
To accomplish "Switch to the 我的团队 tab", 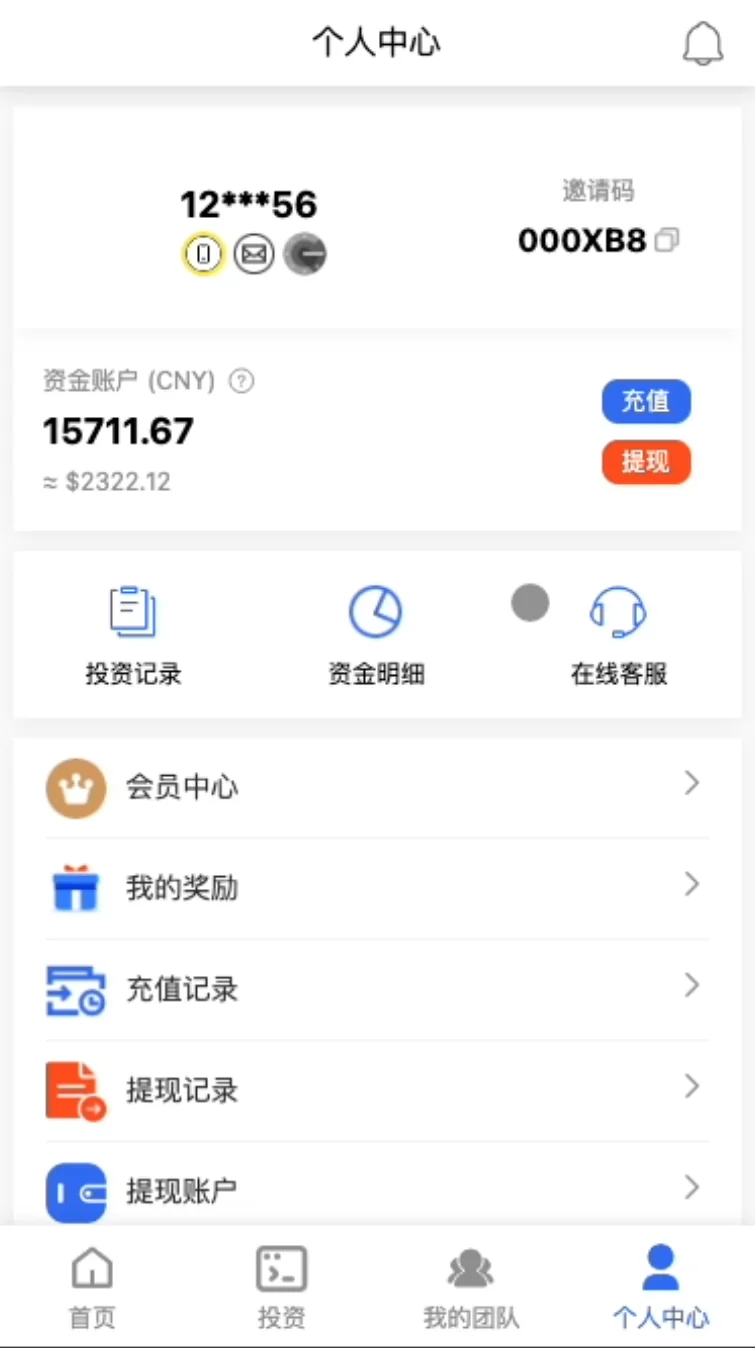I will tap(471, 1287).
